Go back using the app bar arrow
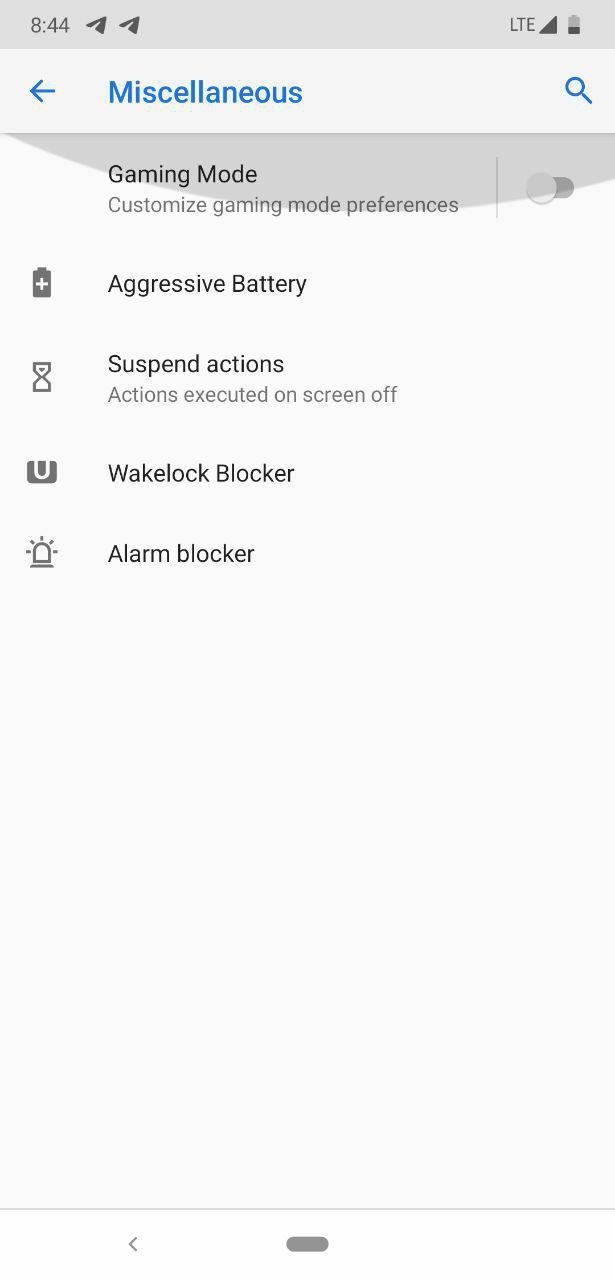615x1280 pixels. tap(42, 91)
